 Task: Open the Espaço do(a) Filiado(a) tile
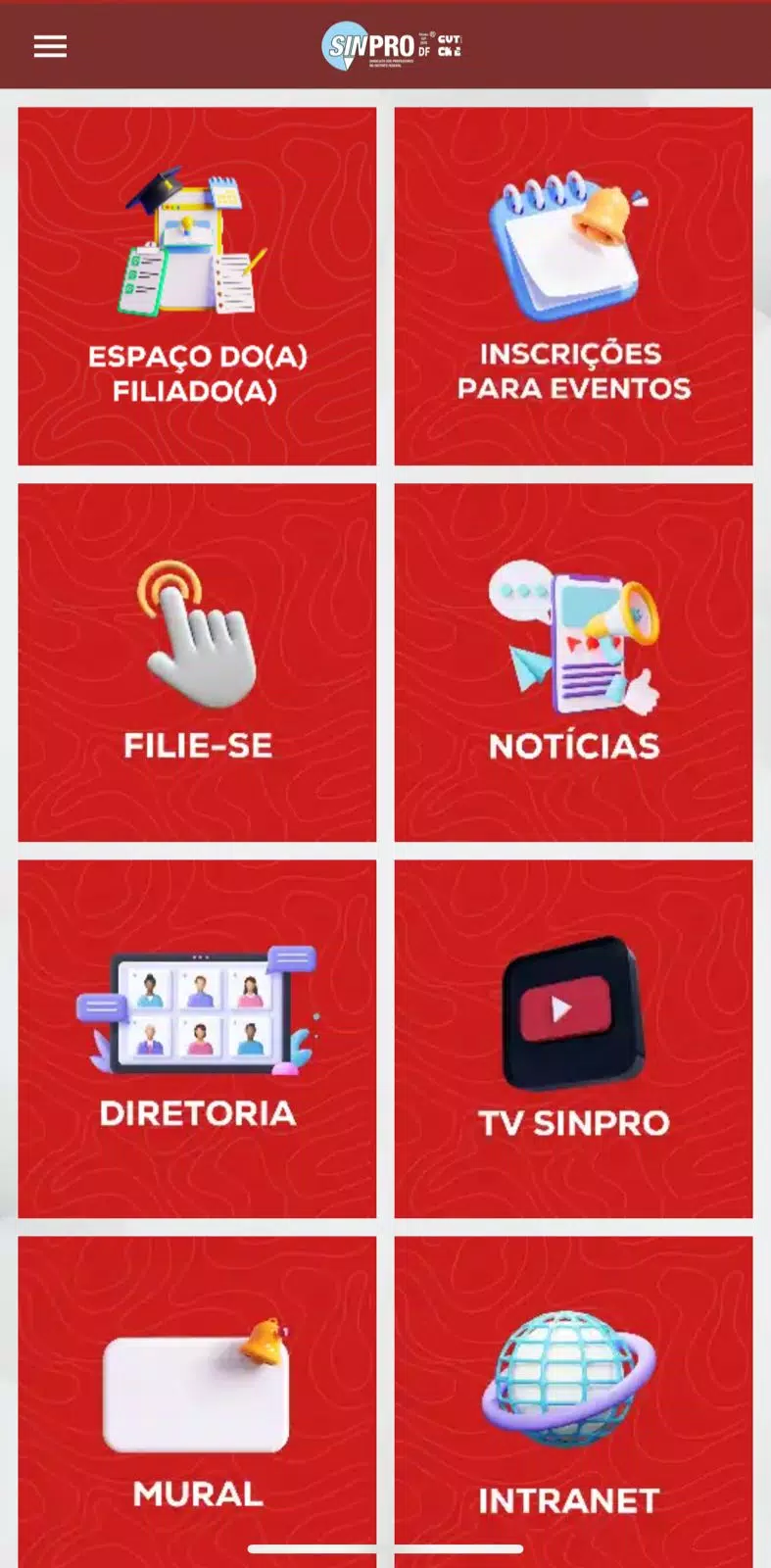197,286
